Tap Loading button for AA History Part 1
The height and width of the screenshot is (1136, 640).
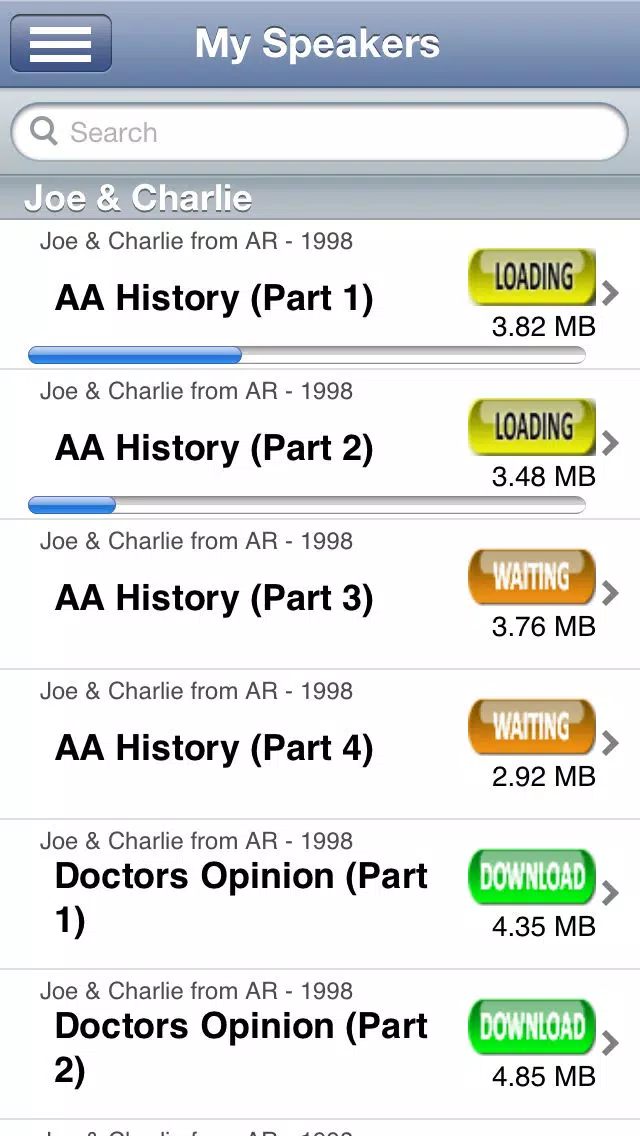532,277
